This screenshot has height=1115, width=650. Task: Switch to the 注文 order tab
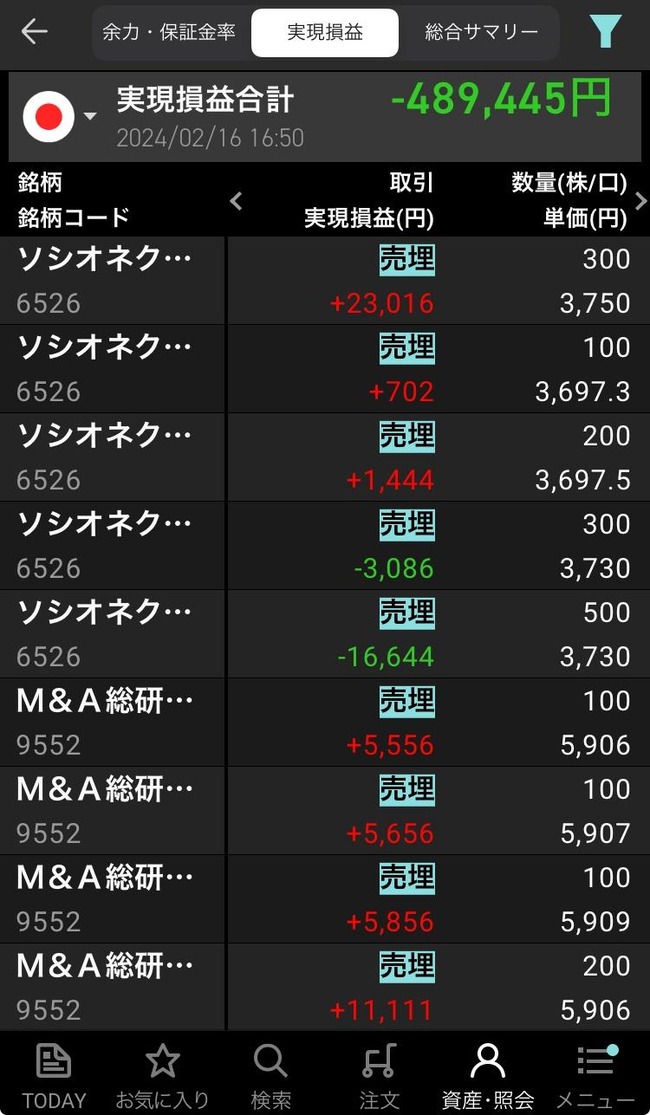[x=379, y=1074]
